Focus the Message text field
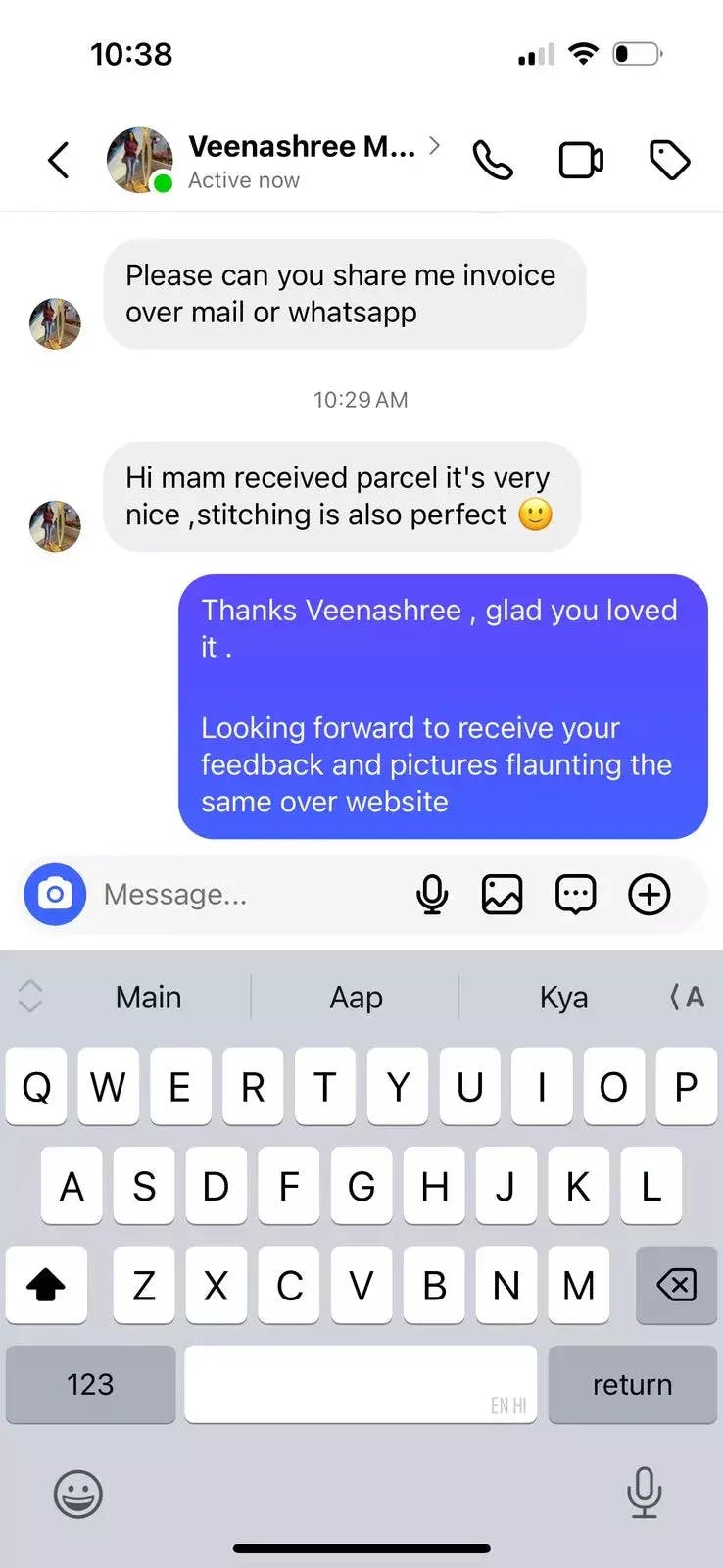723x1568 pixels. coord(245,894)
